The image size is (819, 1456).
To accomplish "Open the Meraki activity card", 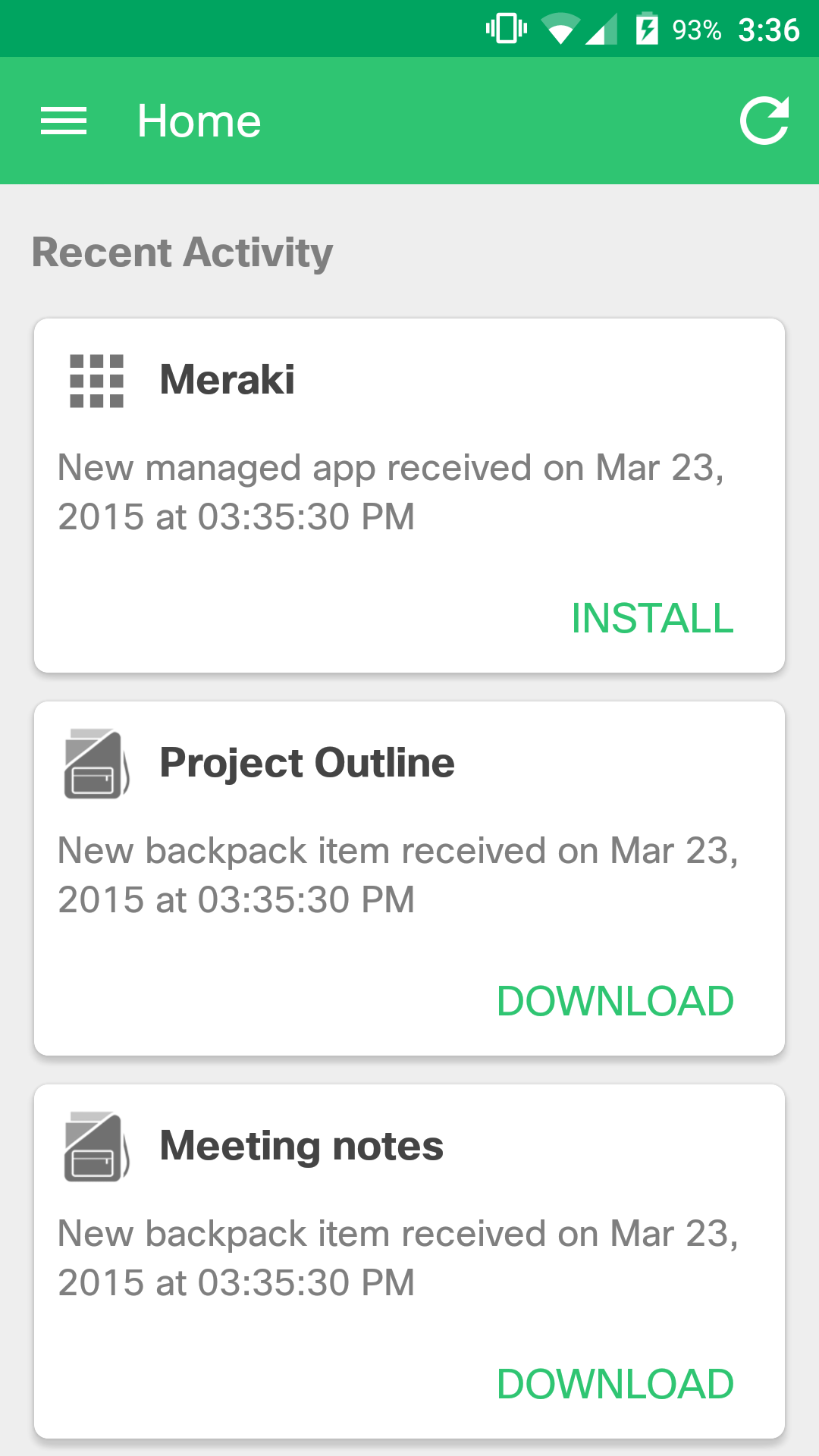I will click(409, 493).
